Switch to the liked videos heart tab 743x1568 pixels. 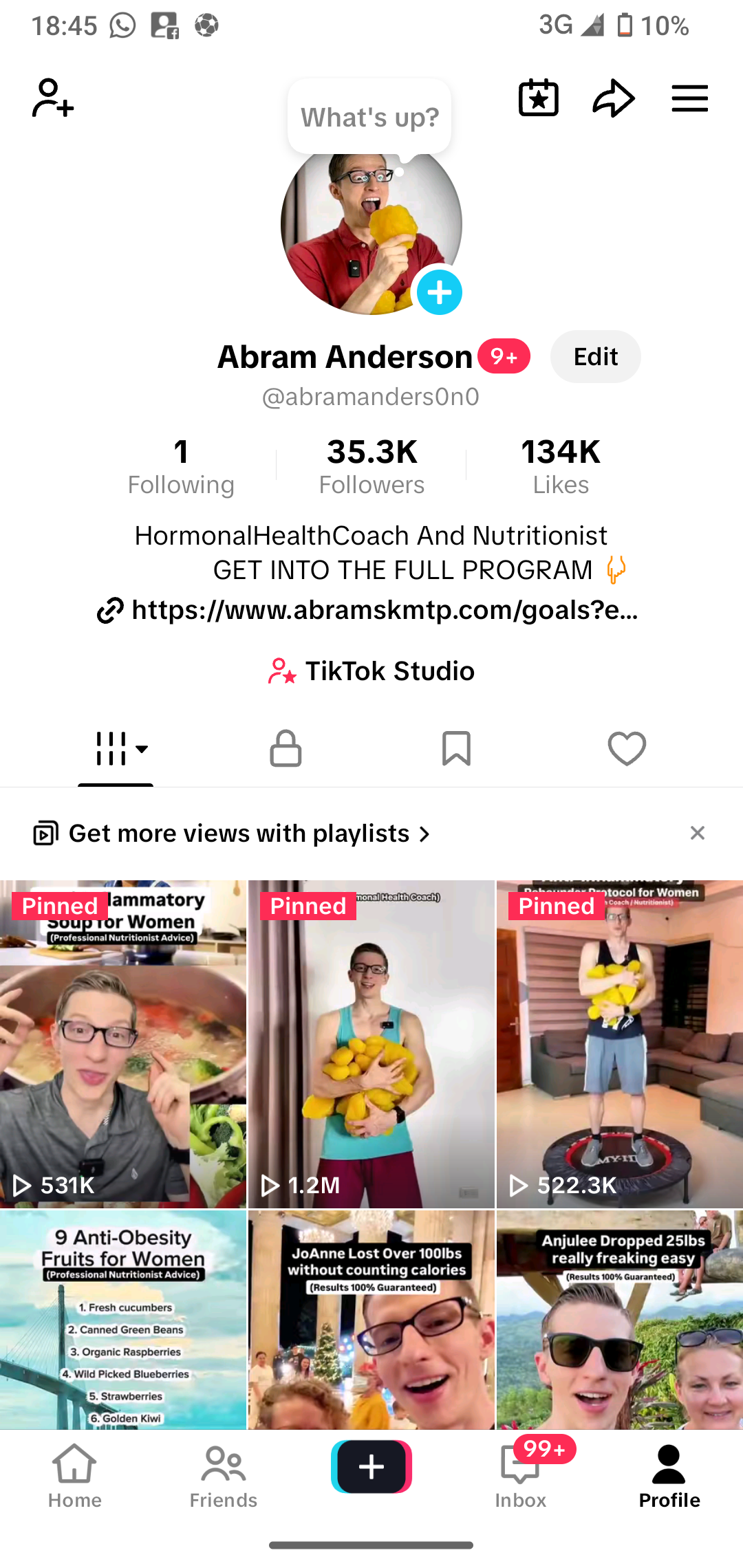(627, 748)
